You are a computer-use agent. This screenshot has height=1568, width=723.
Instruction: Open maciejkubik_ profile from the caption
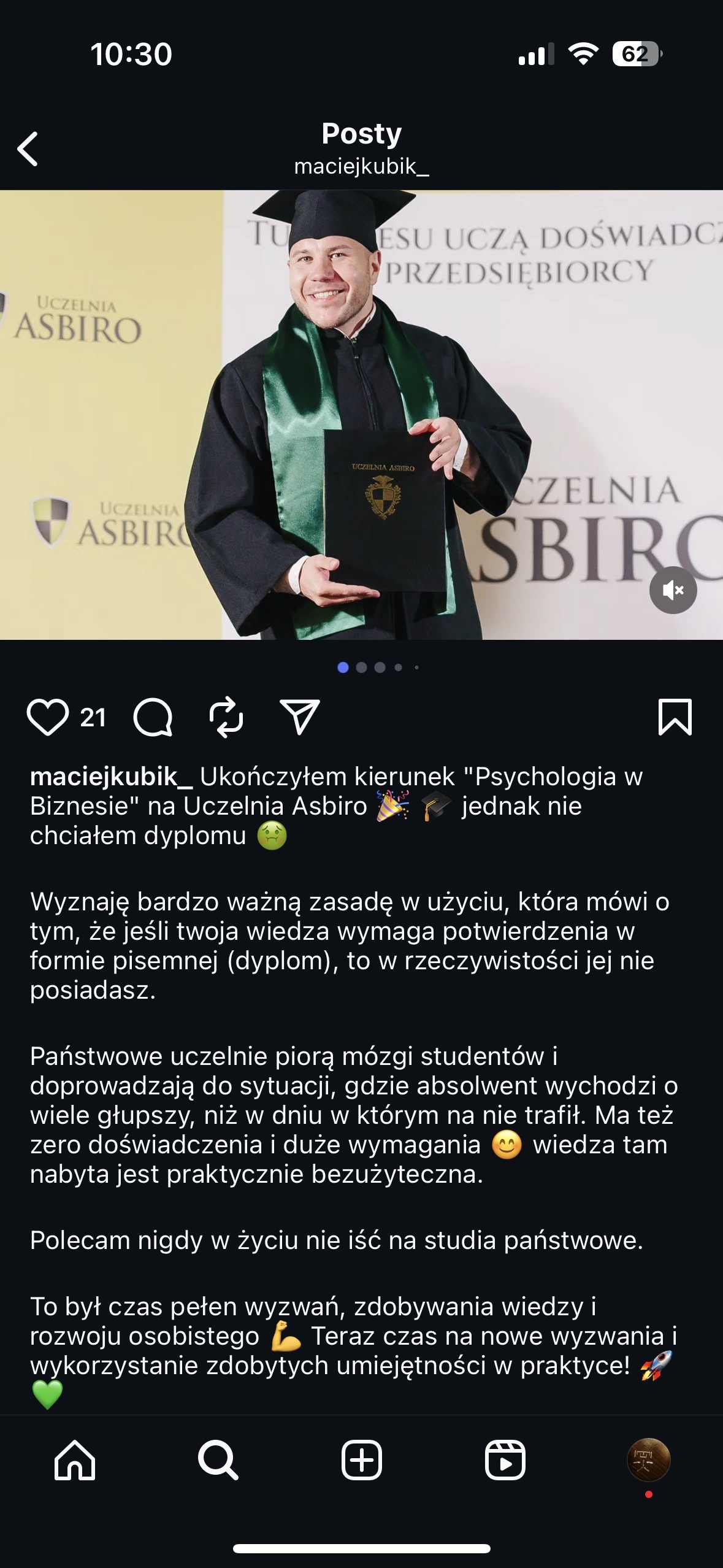coord(111,777)
